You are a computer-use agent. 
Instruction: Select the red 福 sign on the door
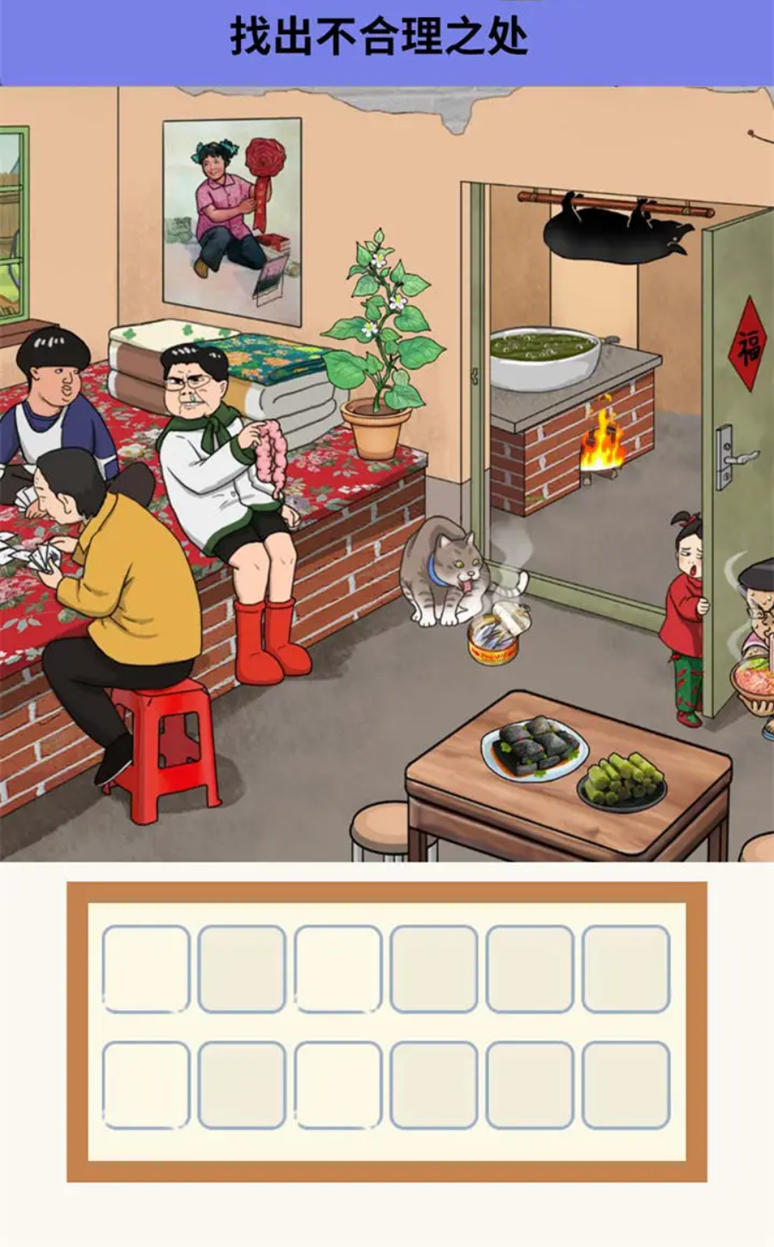coord(748,343)
